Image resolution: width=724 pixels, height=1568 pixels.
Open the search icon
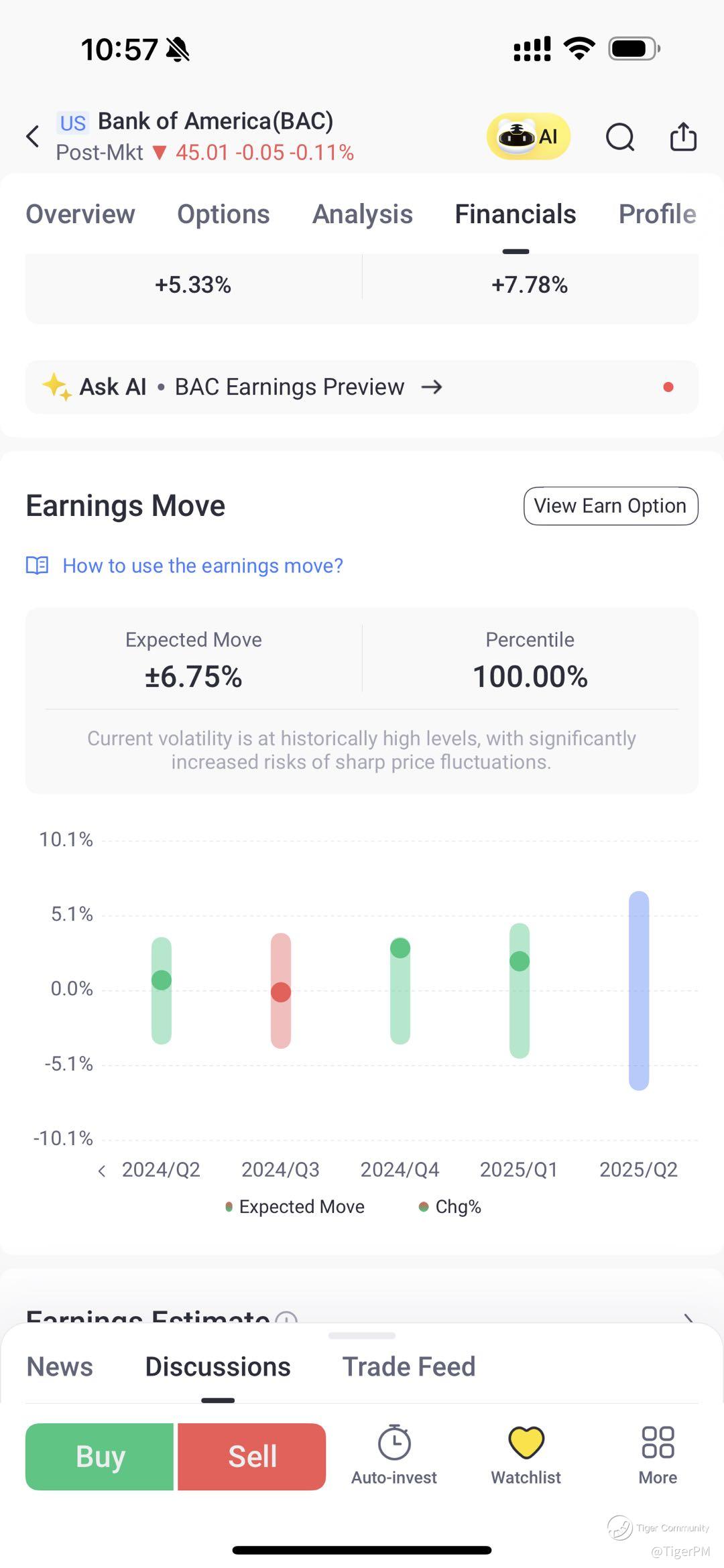(x=620, y=137)
